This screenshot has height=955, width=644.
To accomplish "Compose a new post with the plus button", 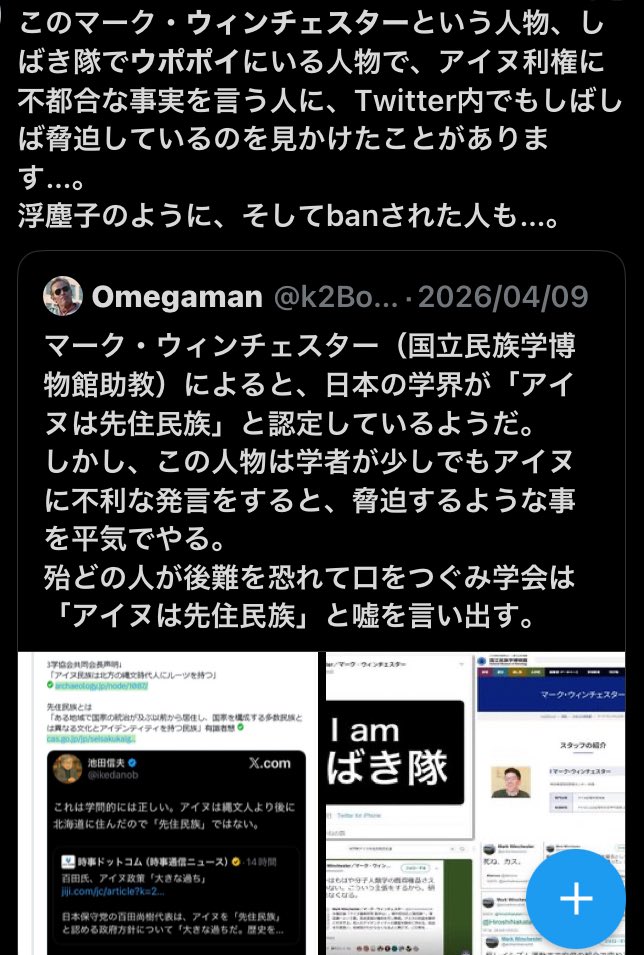I will pyautogui.click(x=575, y=899).
